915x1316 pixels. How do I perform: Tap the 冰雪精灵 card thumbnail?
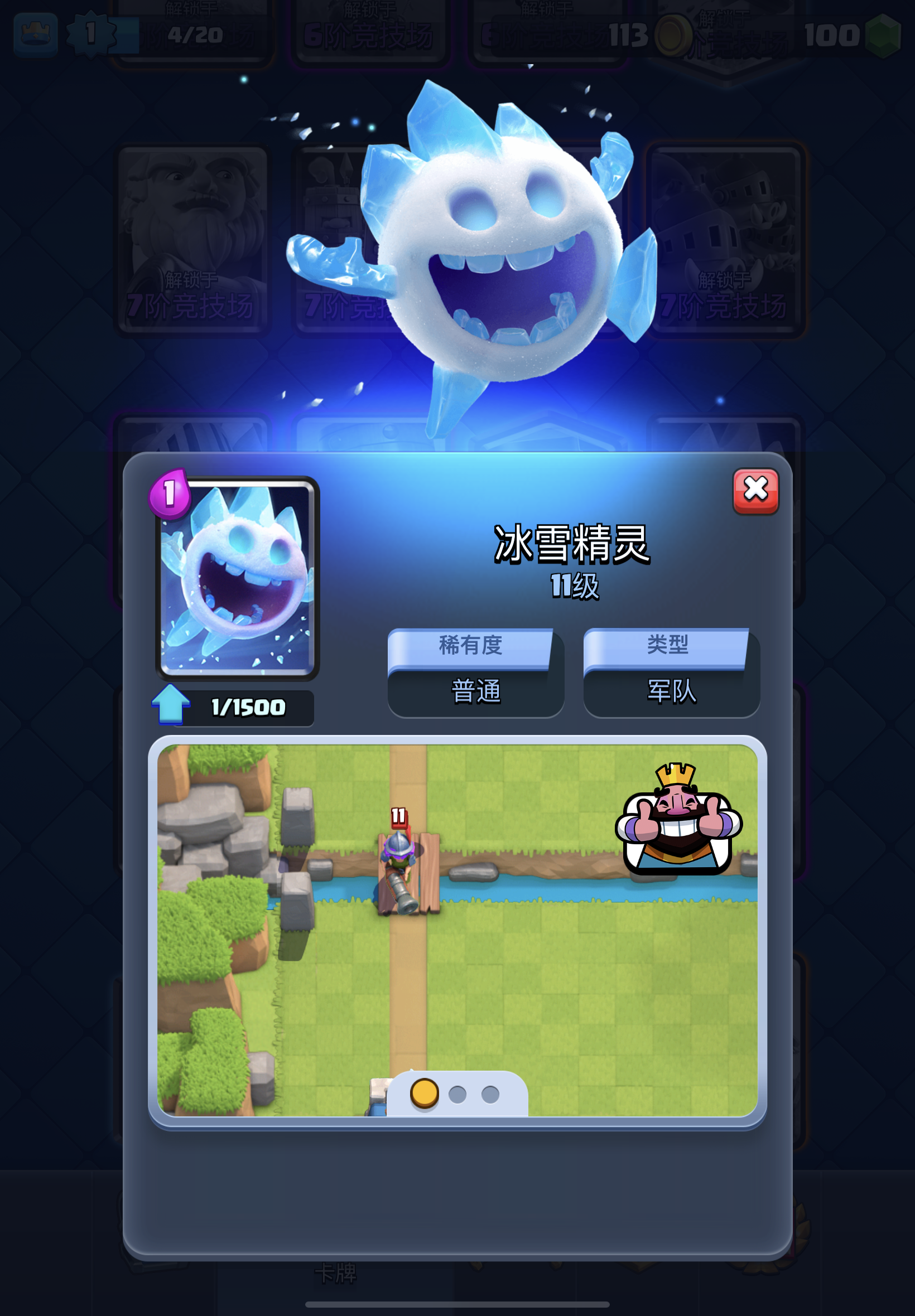(237, 578)
